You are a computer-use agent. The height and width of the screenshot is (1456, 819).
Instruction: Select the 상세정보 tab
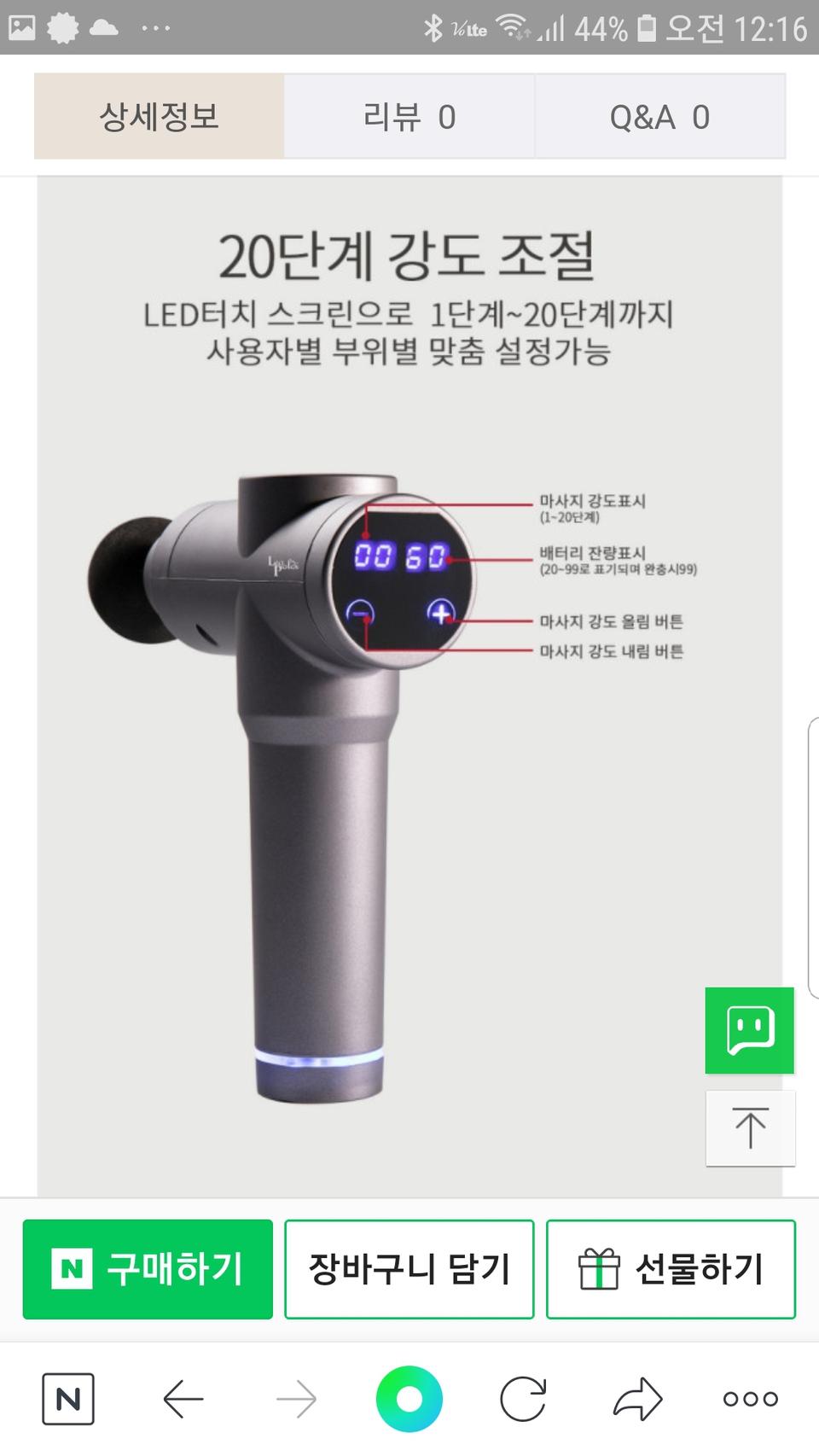pos(157,117)
